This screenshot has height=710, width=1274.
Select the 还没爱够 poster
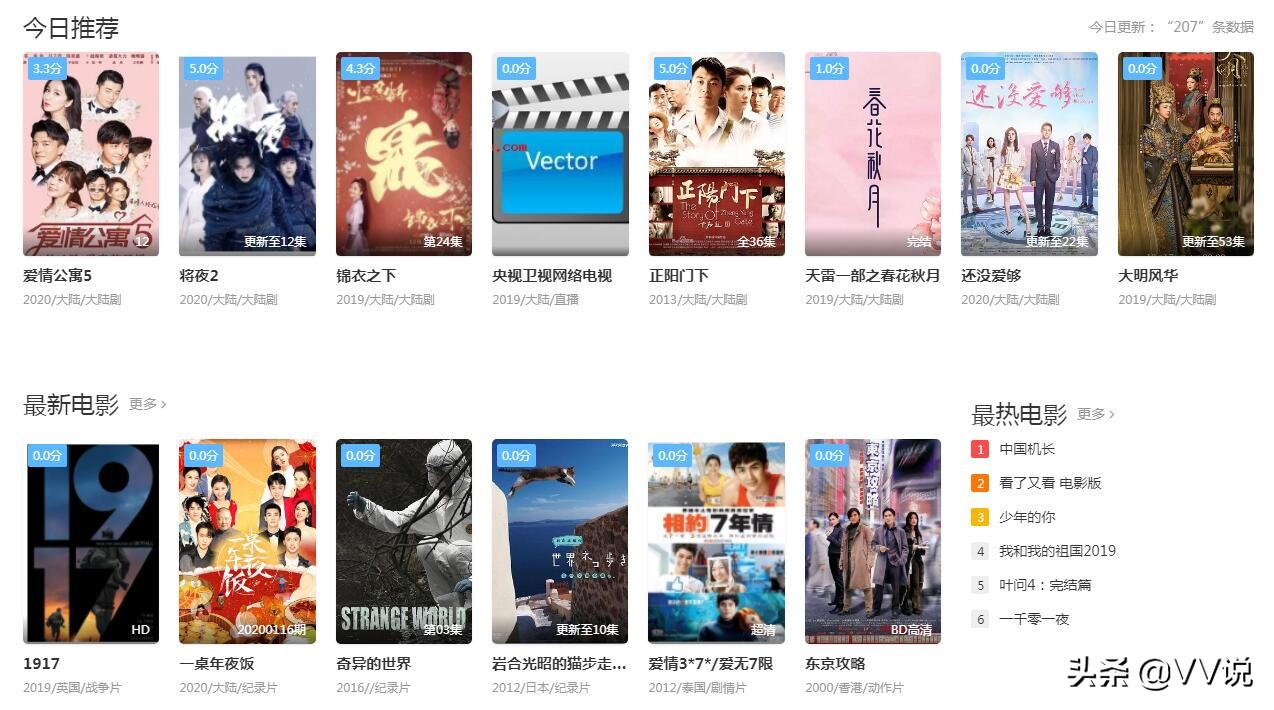[1030, 154]
